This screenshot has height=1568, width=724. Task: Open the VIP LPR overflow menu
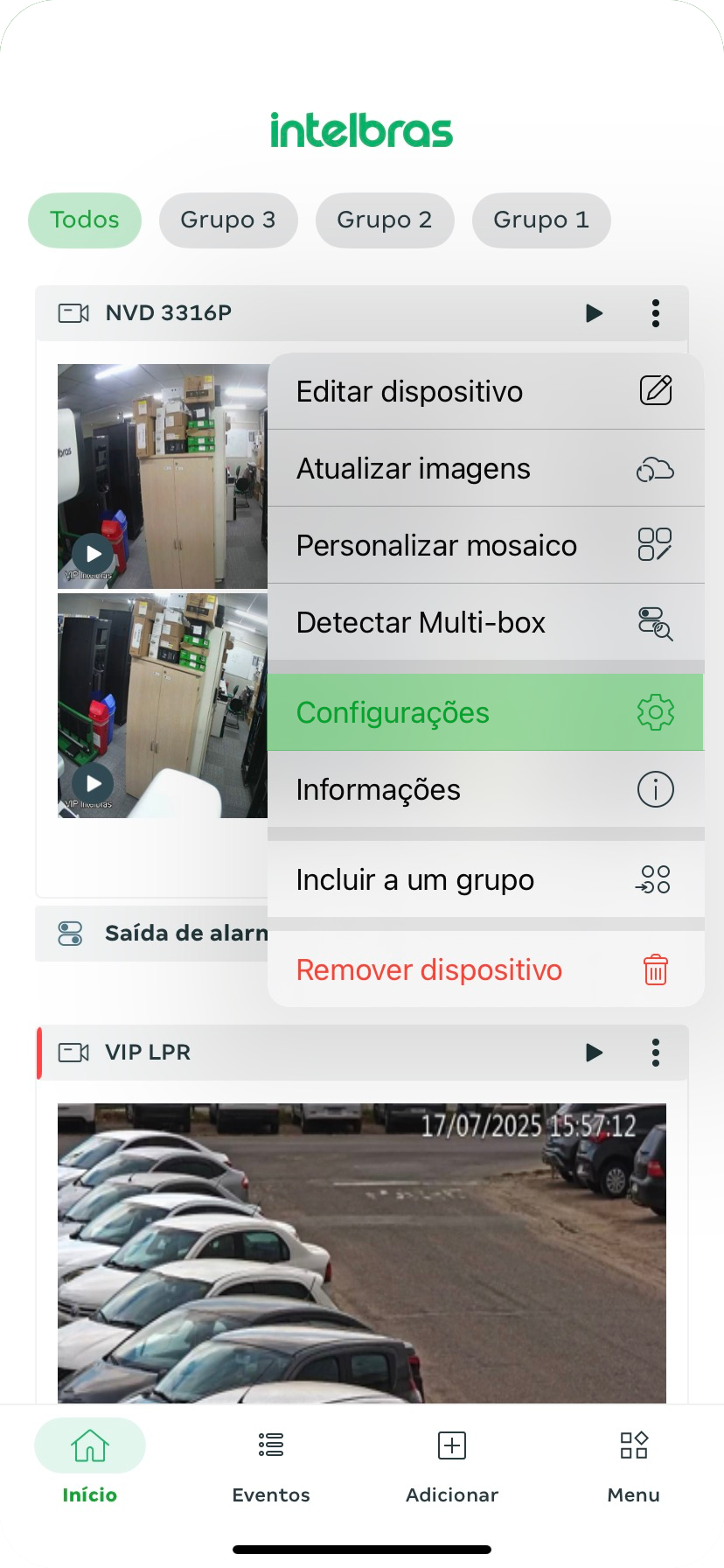[656, 1053]
